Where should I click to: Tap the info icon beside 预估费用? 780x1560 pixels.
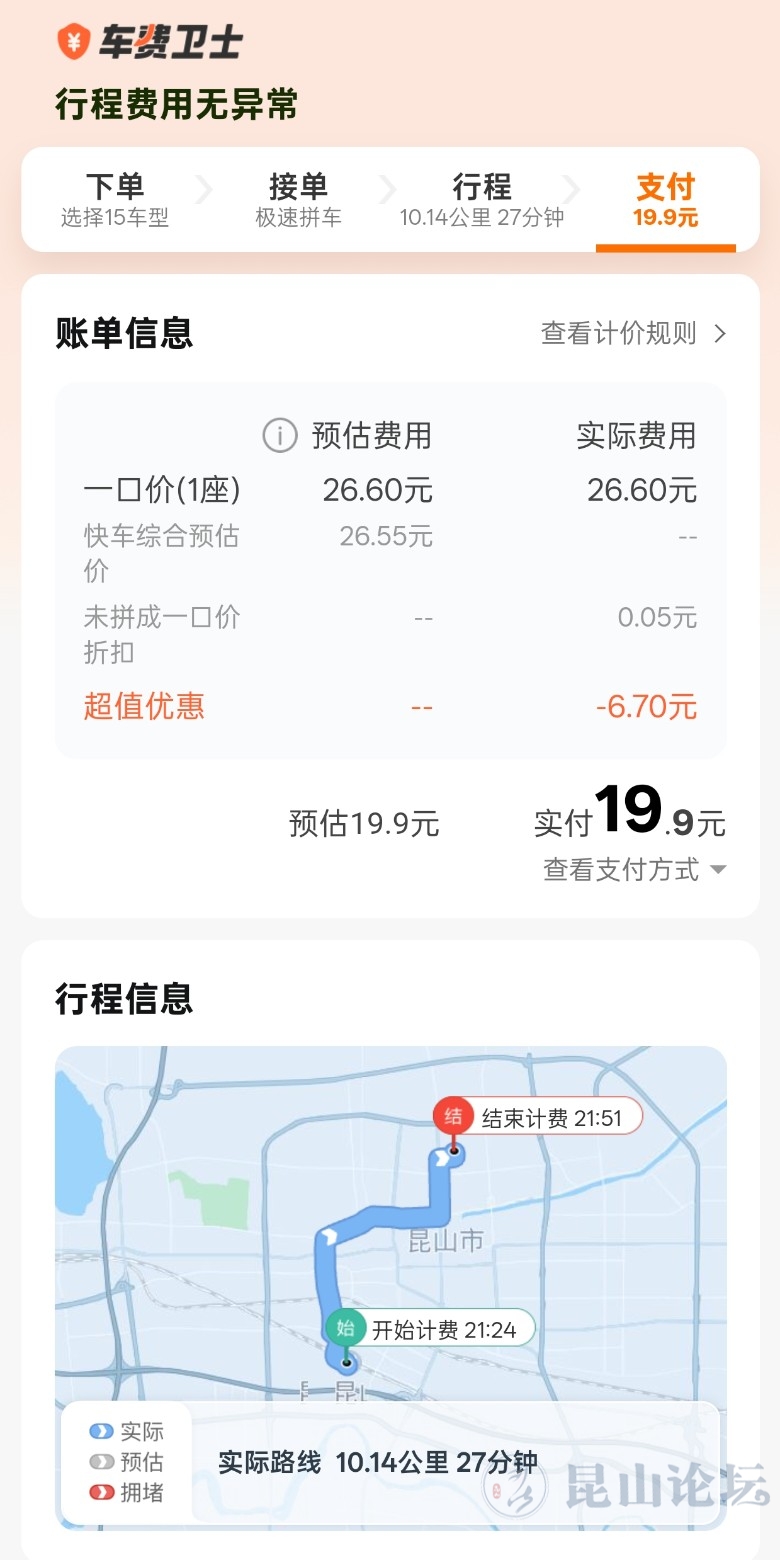click(280, 436)
